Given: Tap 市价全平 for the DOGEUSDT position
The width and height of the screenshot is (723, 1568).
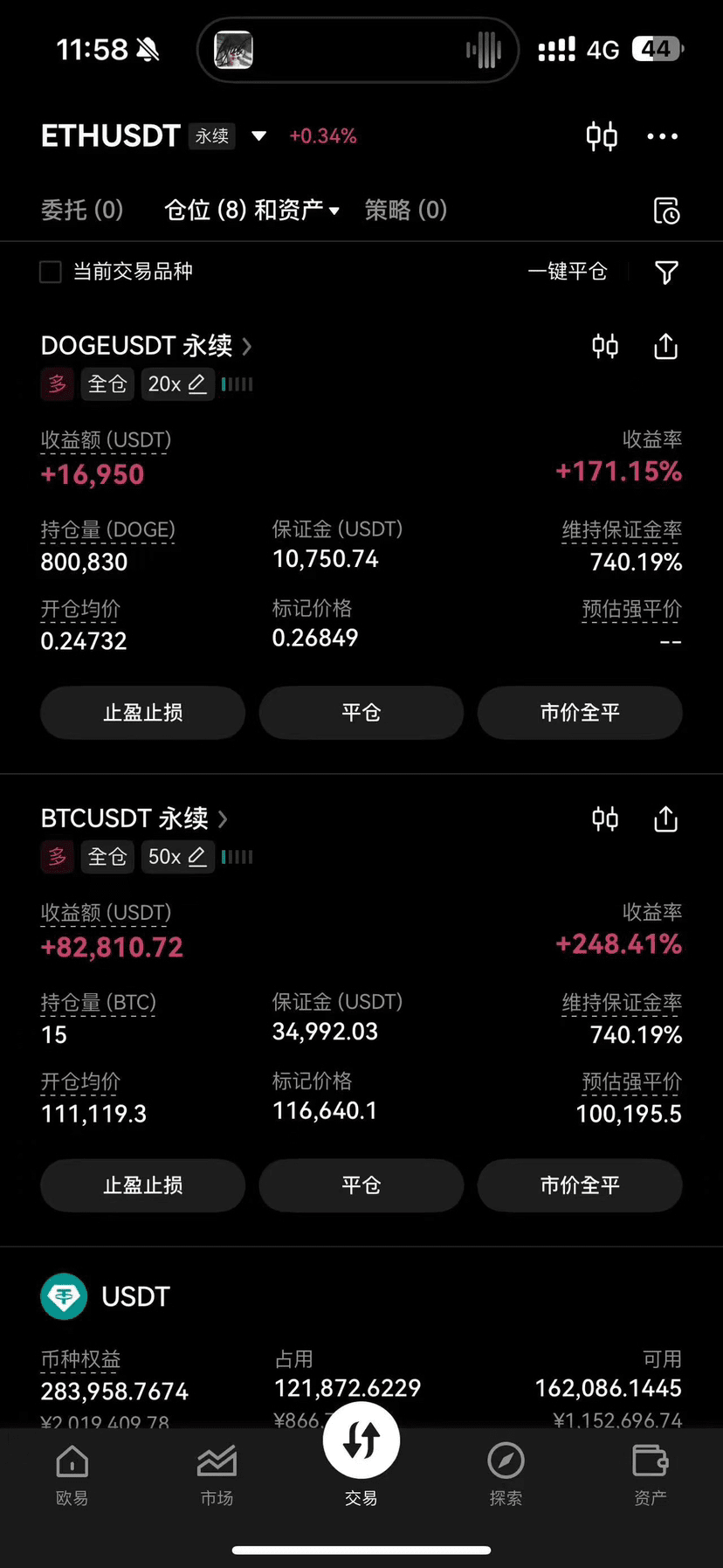Looking at the screenshot, I should (580, 713).
